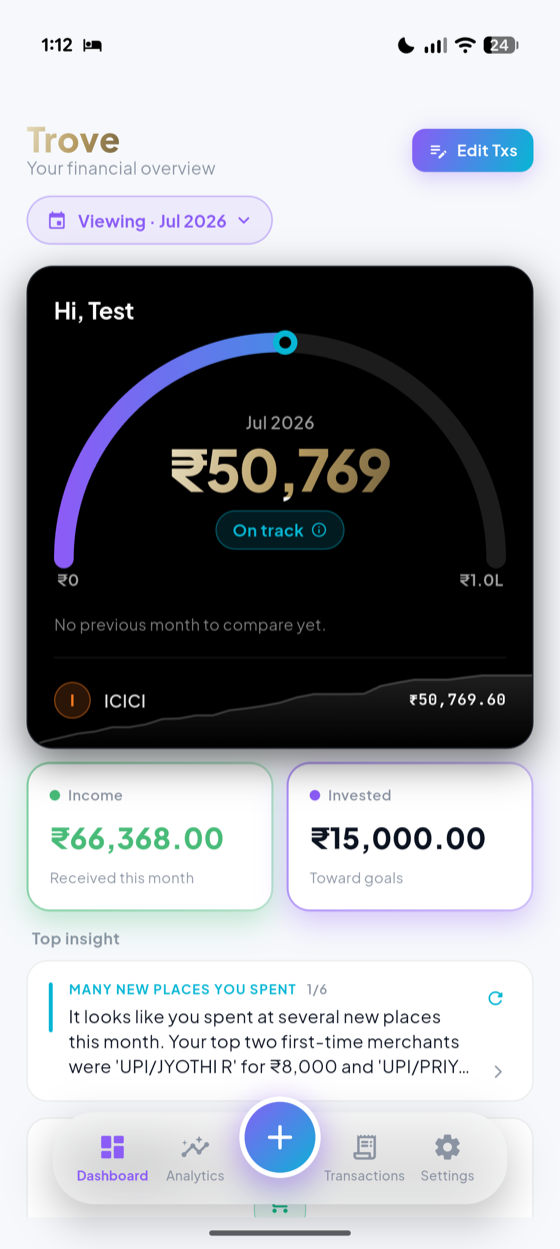Switch to the Analytics tab
Viewport: 560px width, 1249px height.
coord(195,1159)
